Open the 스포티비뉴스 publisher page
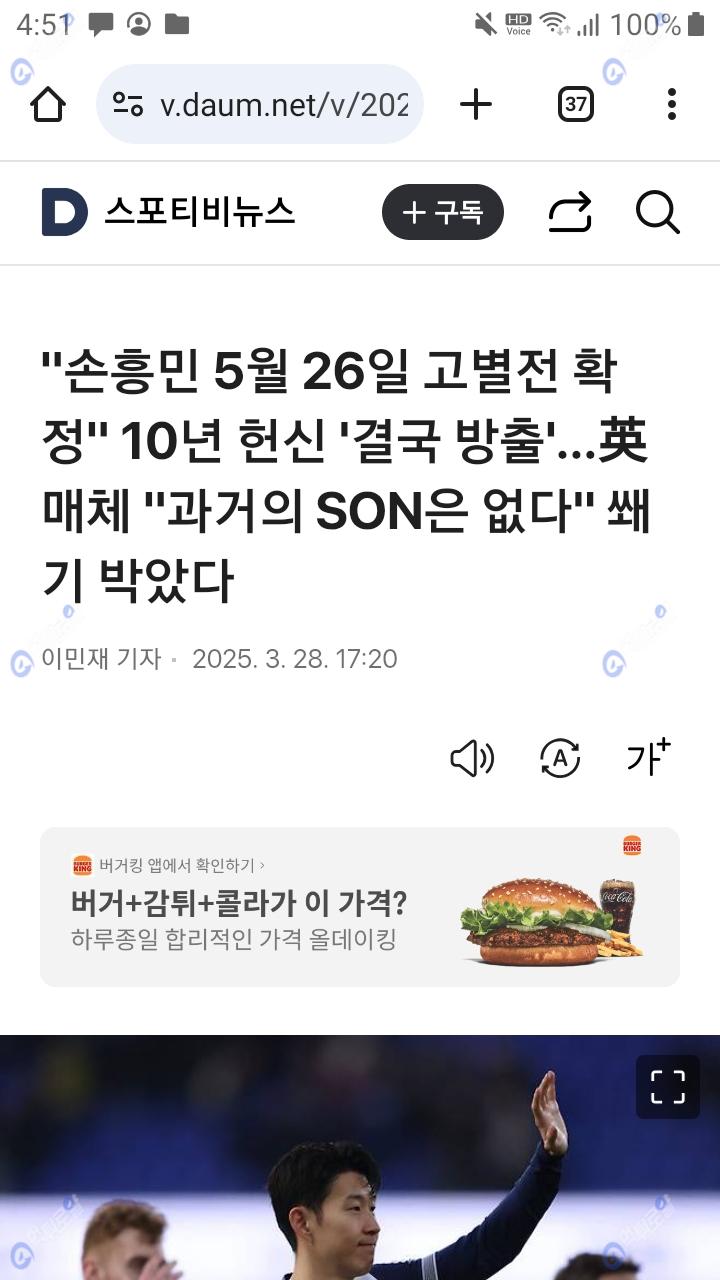This screenshot has width=720, height=1280. coord(200,212)
